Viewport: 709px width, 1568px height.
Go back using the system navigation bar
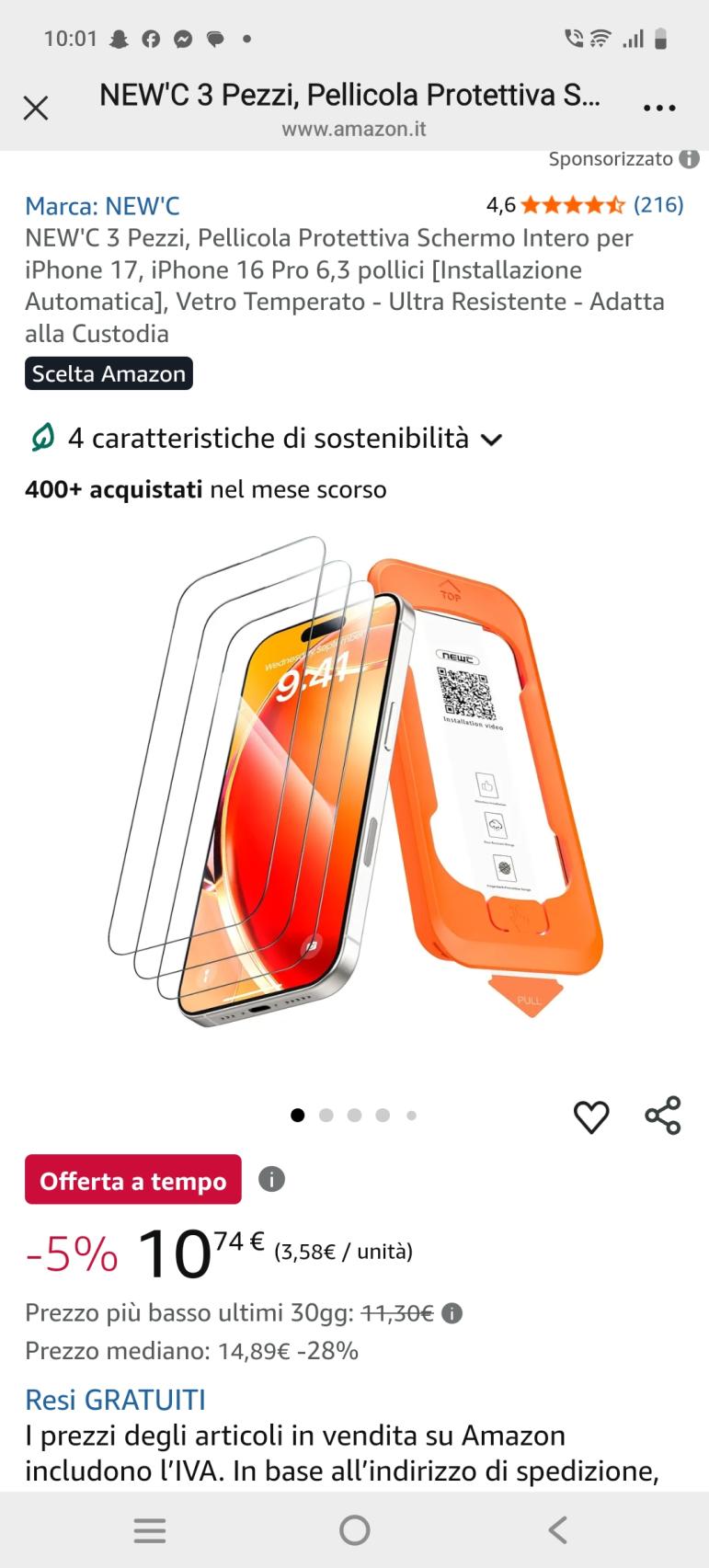(557, 1529)
